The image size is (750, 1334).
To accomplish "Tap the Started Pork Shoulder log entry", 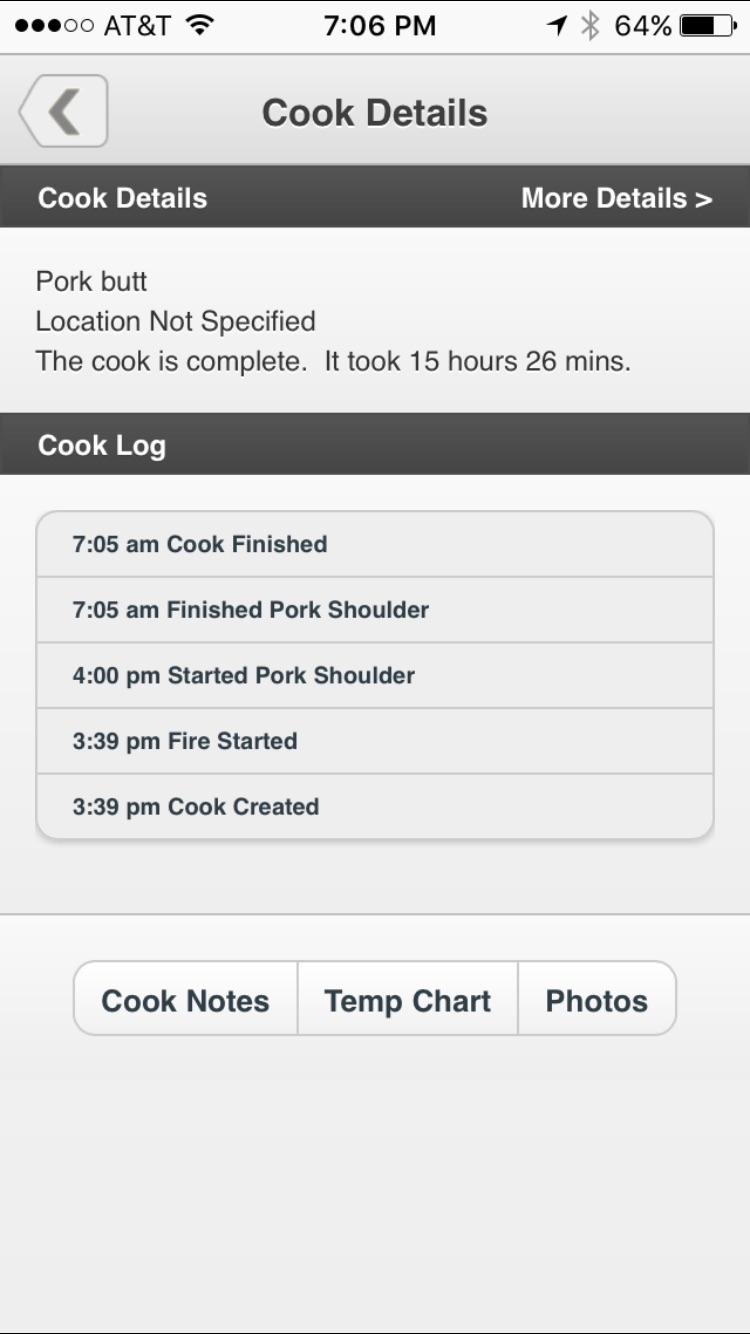I will click(375, 676).
